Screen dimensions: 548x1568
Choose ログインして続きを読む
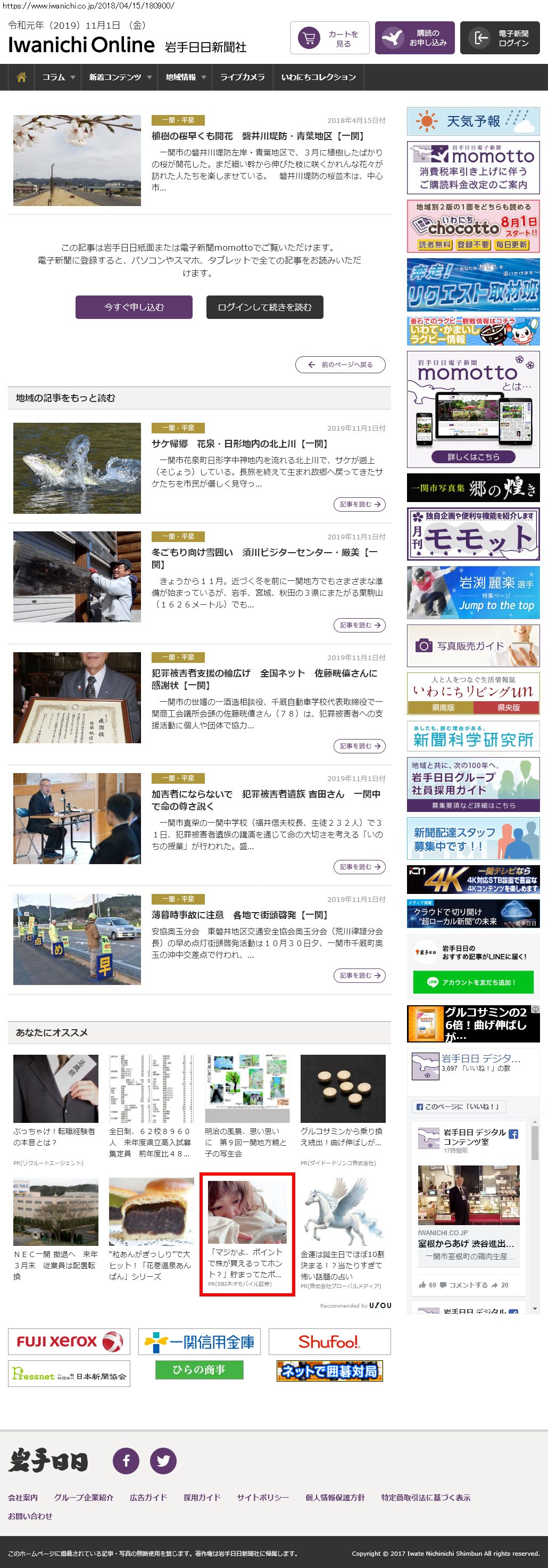click(x=264, y=307)
